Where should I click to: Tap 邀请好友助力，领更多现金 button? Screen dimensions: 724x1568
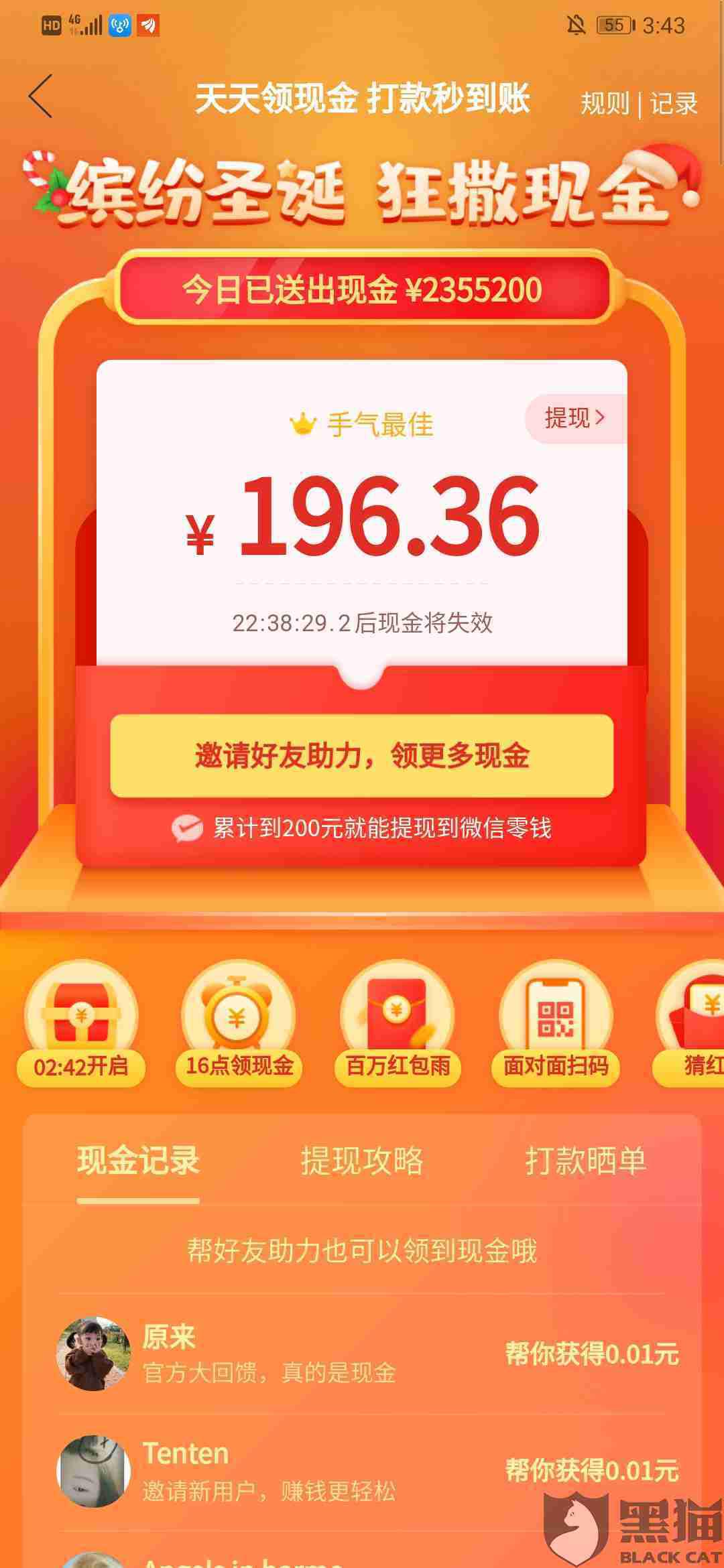pos(362,756)
